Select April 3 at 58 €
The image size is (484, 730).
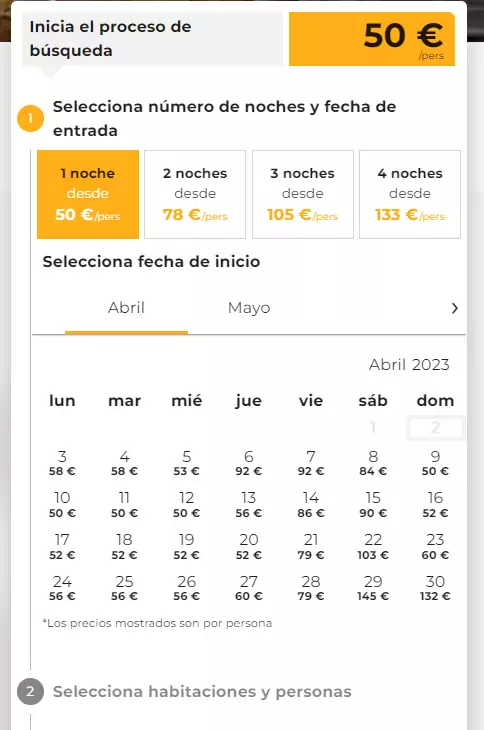tap(62, 463)
